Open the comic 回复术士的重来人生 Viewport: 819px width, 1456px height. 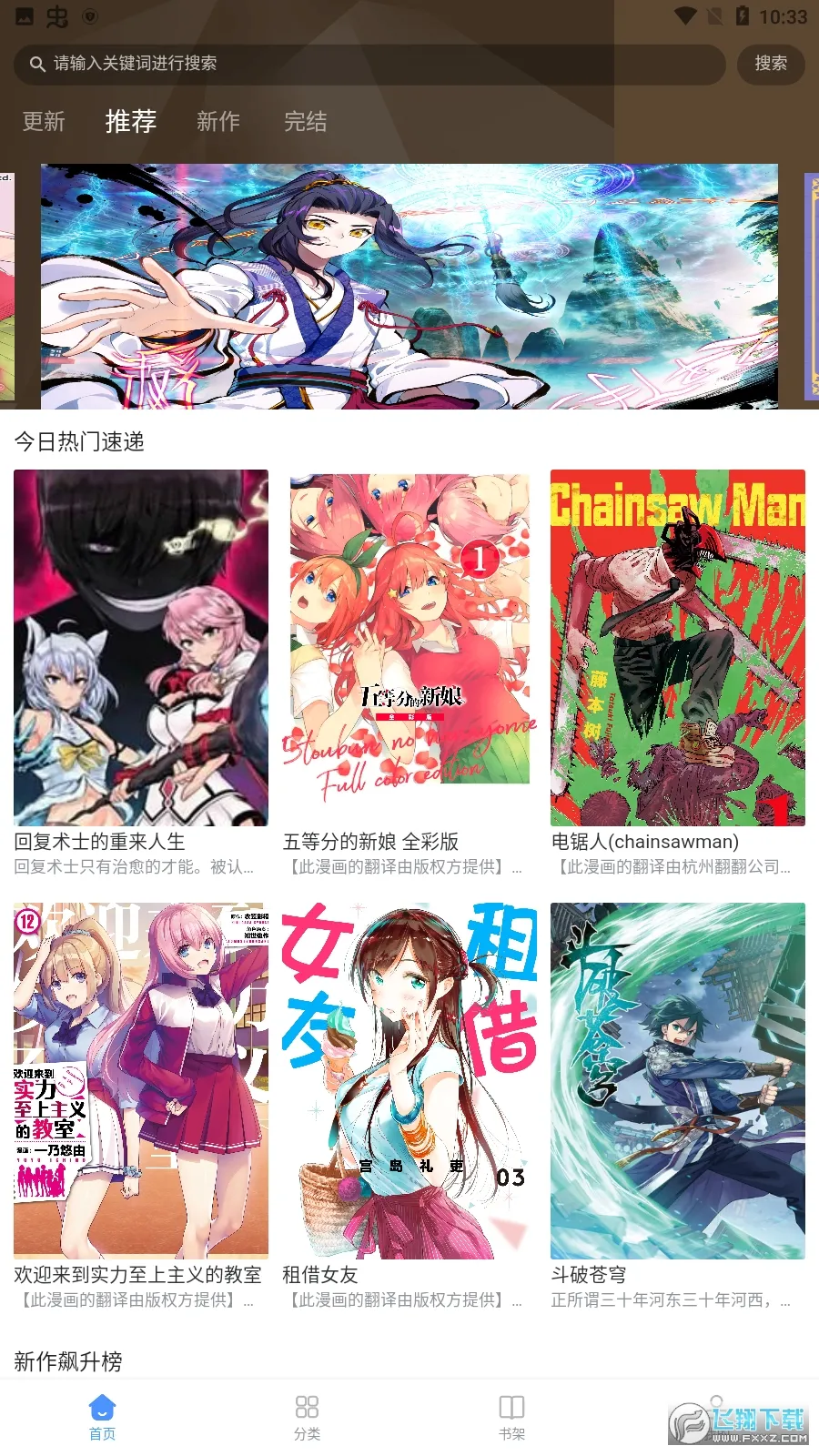[141, 648]
